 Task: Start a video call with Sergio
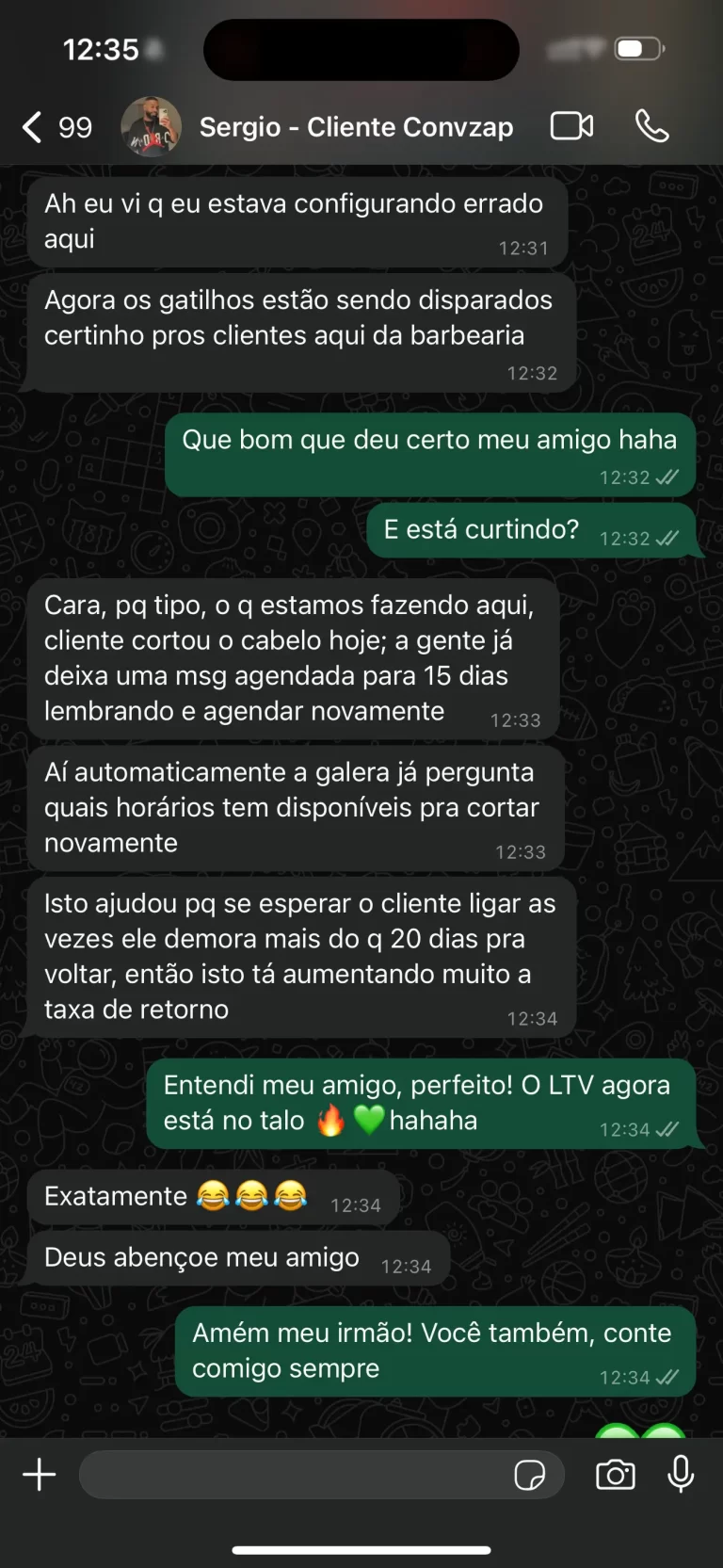click(571, 127)
